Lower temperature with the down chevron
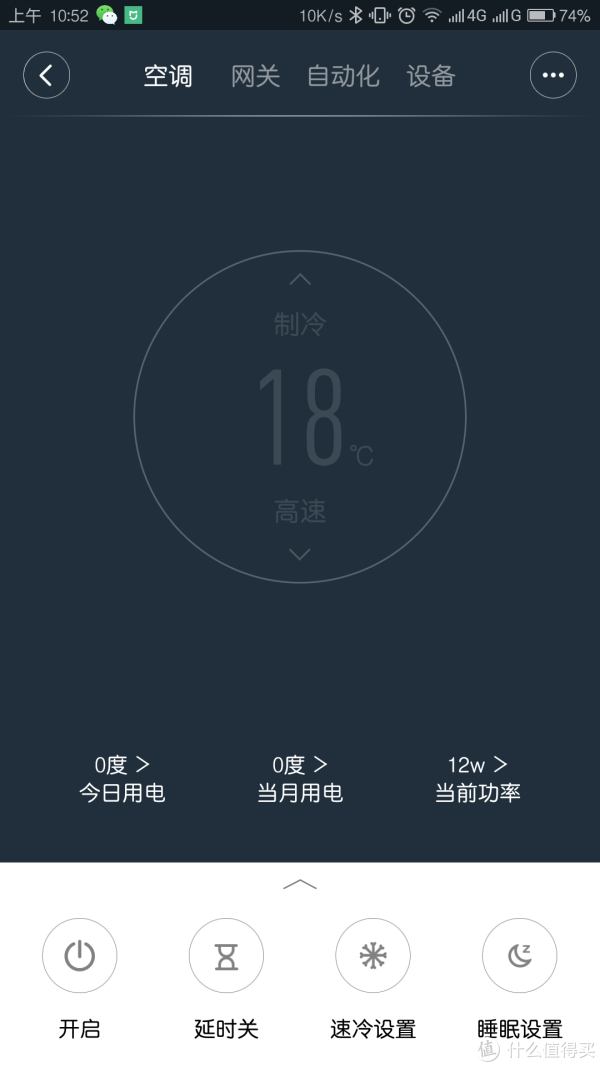This screenshot has height=1067, width=600. point(300,554)
